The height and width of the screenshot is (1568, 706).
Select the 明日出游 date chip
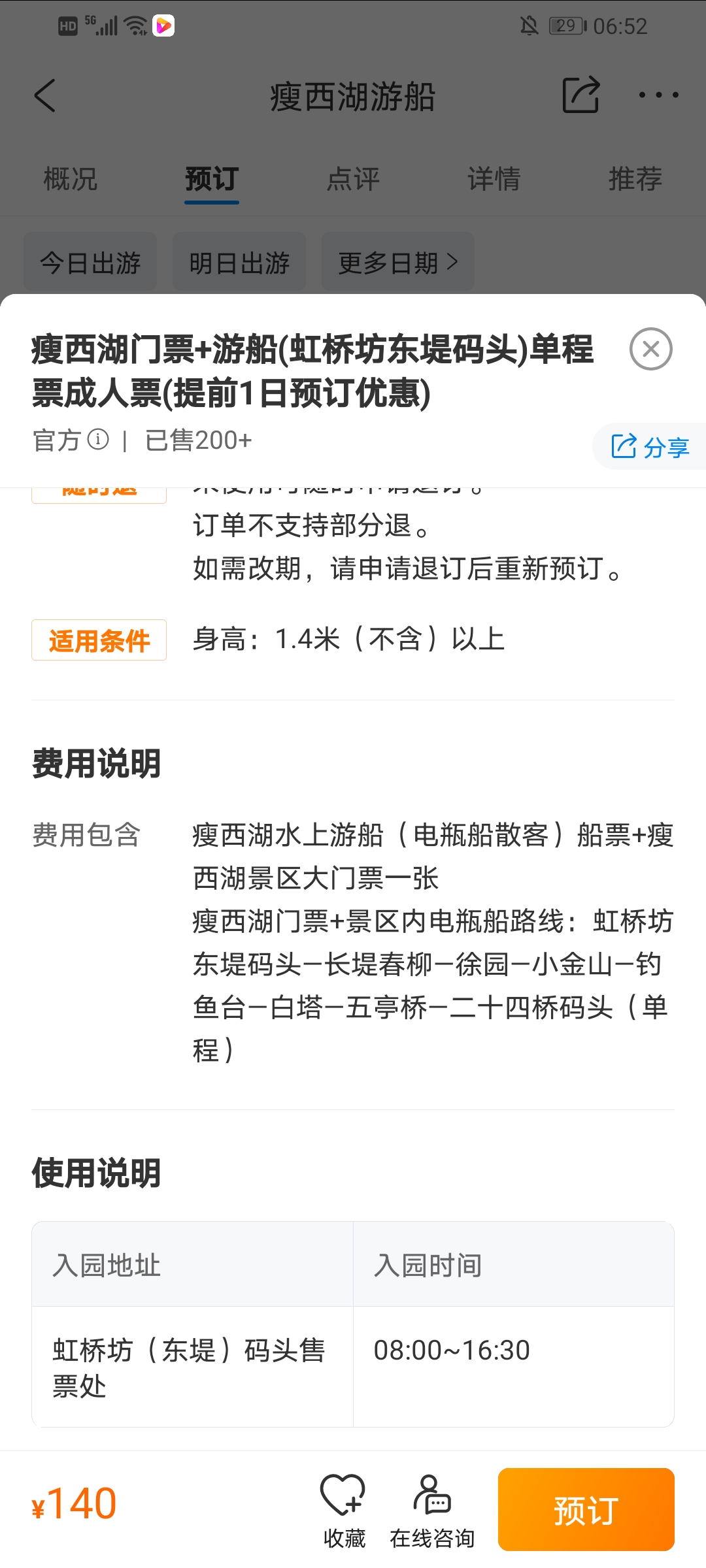(239, 262)
